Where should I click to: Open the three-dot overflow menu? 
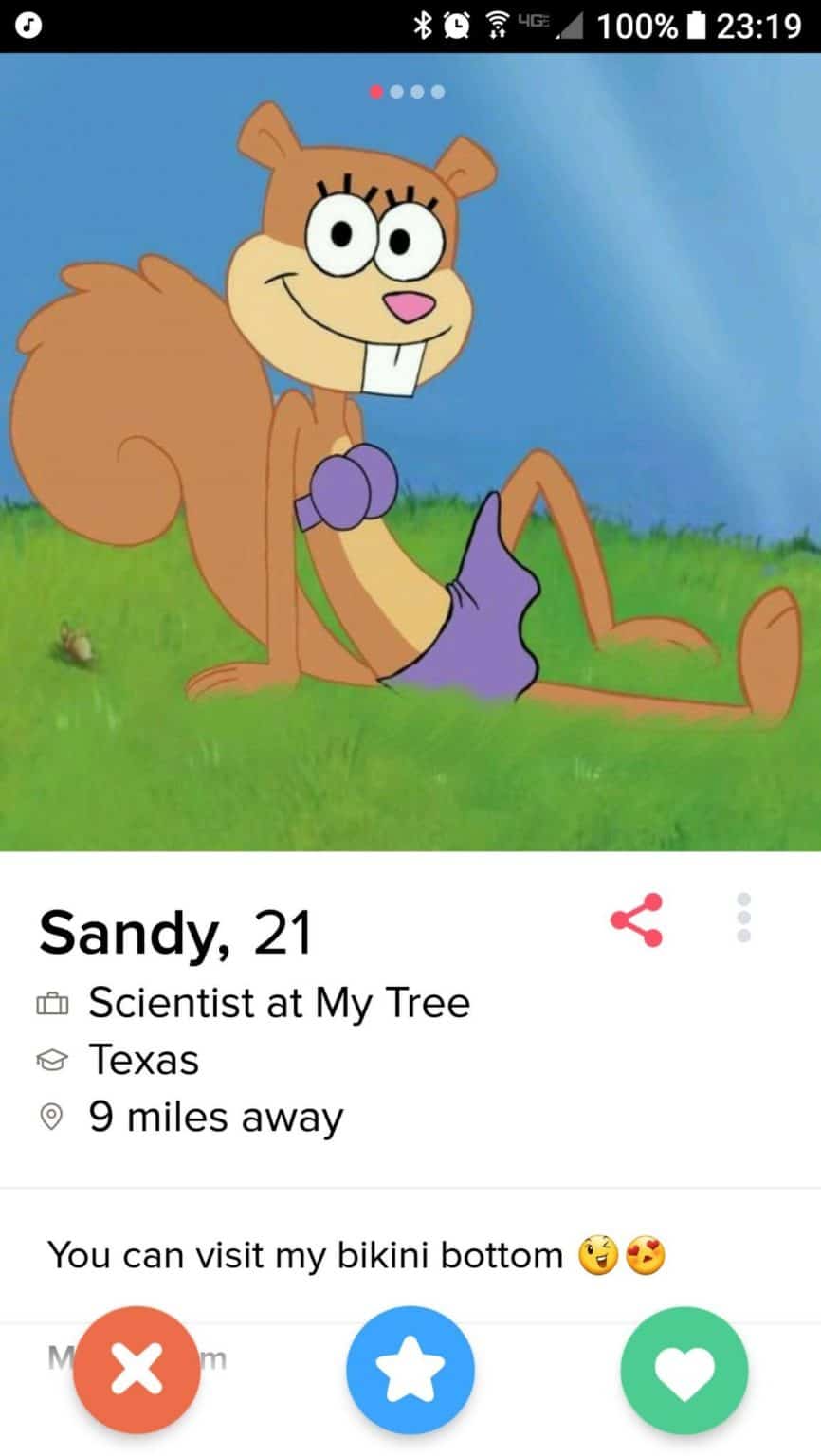coord(744,917)
